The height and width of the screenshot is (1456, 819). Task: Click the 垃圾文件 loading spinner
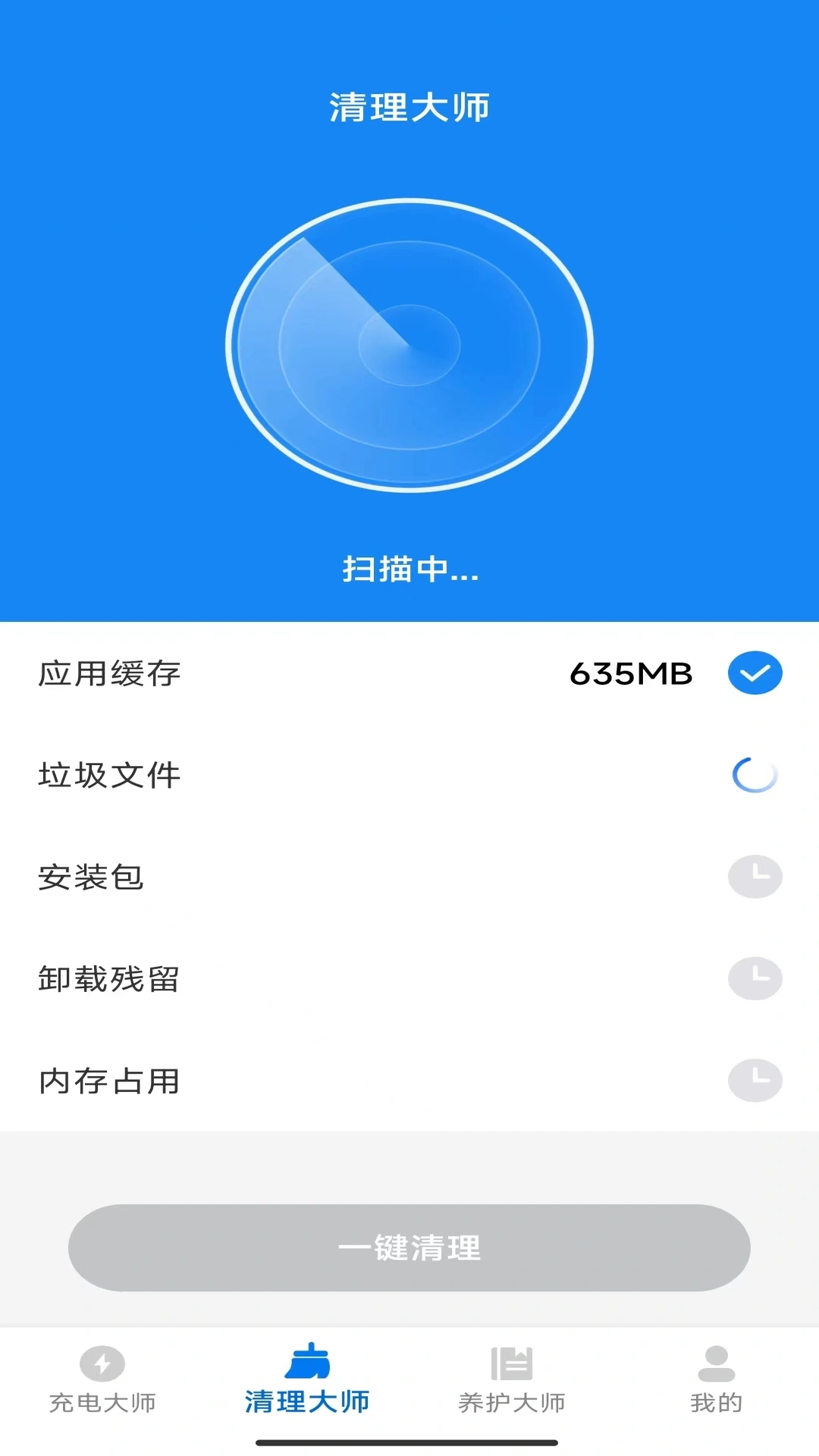click(755, 774)
